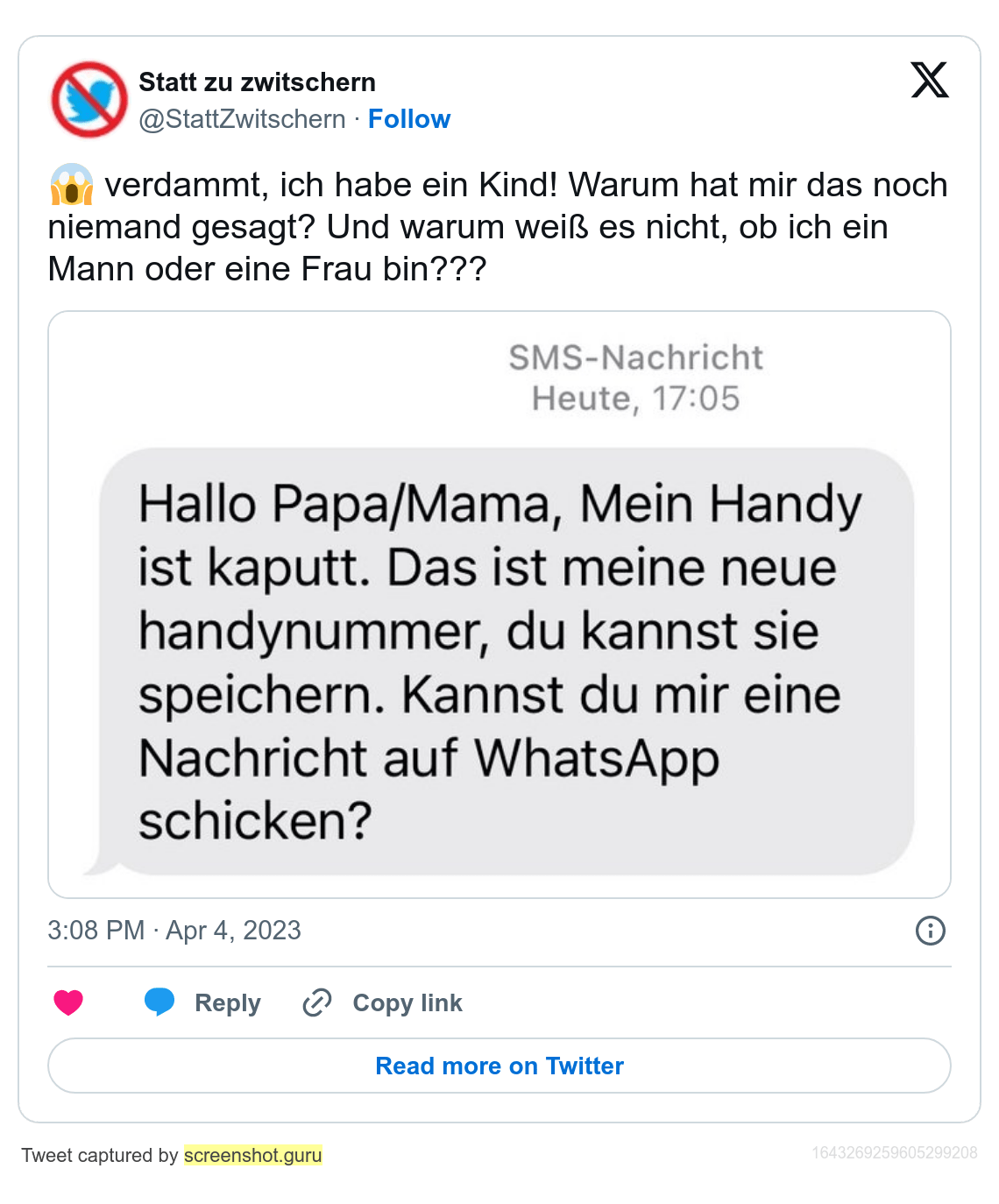View the attached SMS screenshot image
The width and height of the screenshot is (999, 1204).
click(499, 605)
